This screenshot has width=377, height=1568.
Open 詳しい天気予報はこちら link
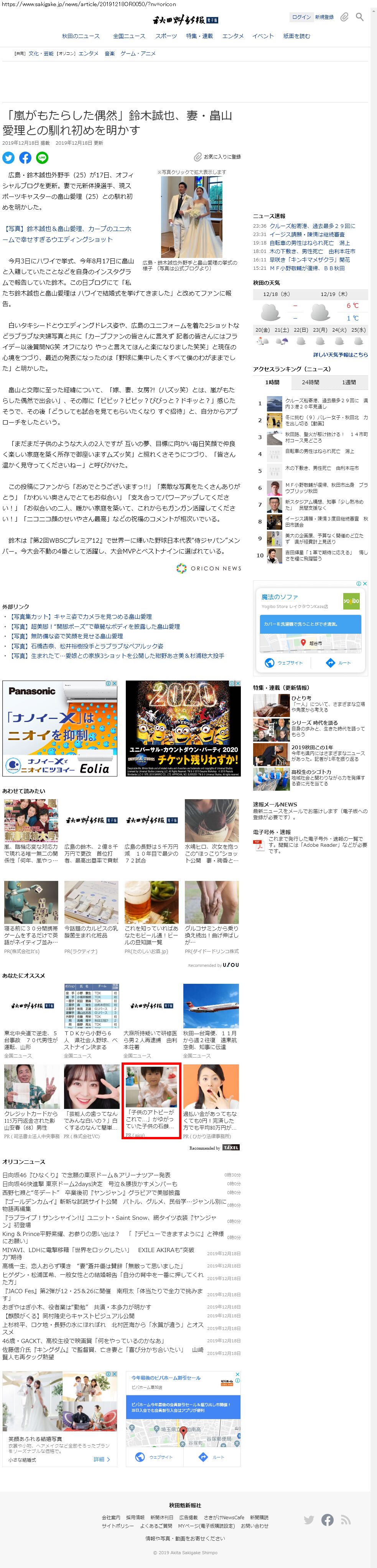[x=341, y=355]
